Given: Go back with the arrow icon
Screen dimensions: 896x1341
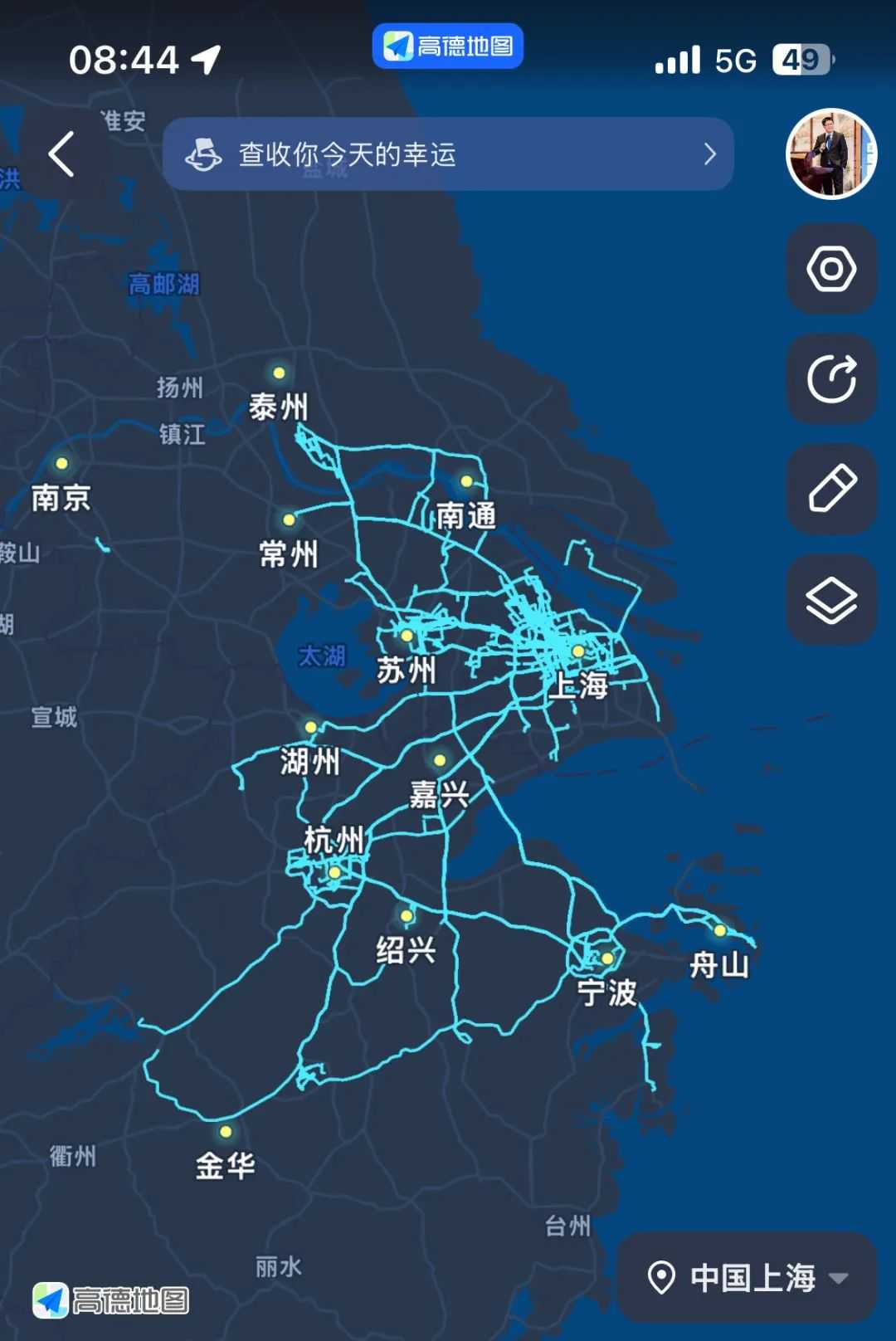Looking at the screenshot, I should pos(62,154).
